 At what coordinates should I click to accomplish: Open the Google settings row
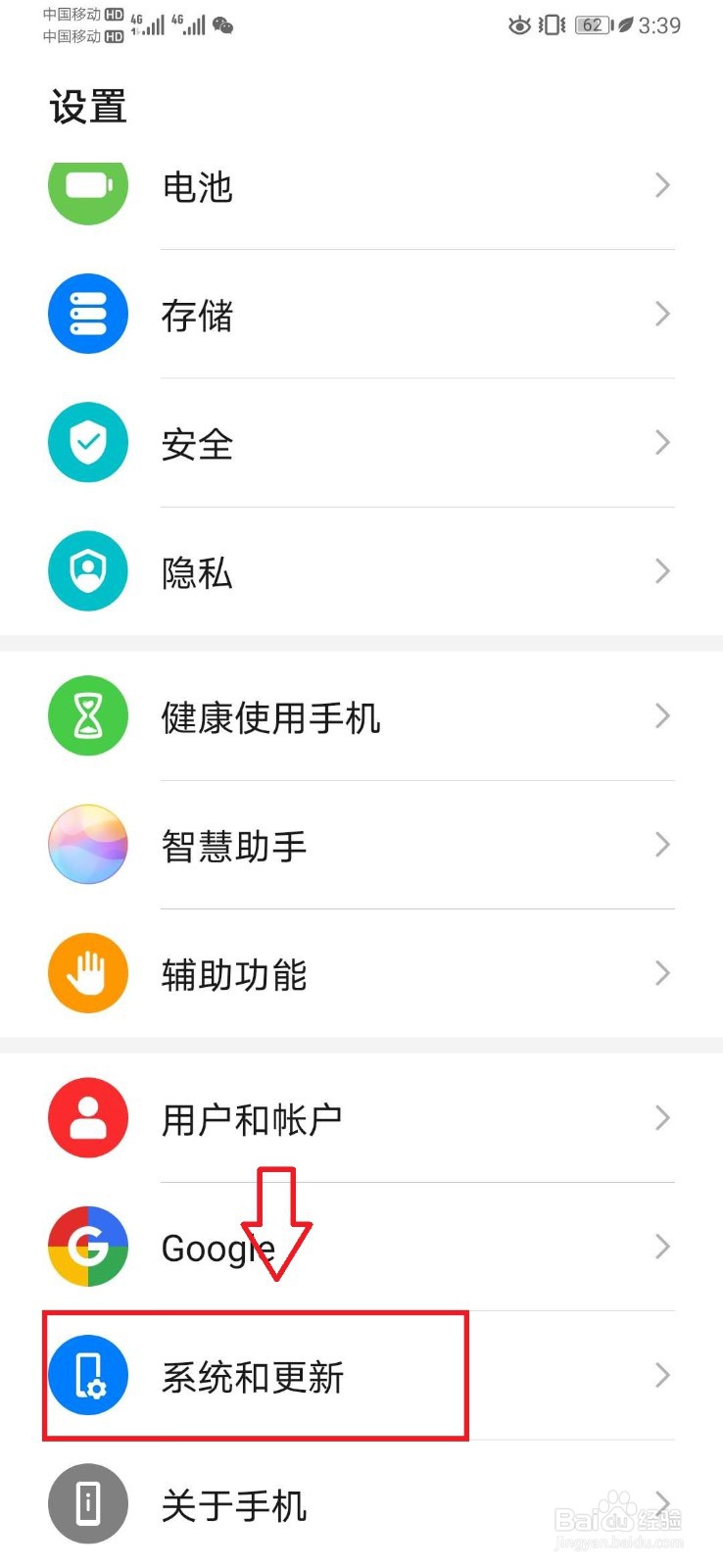coord(361,1247)
